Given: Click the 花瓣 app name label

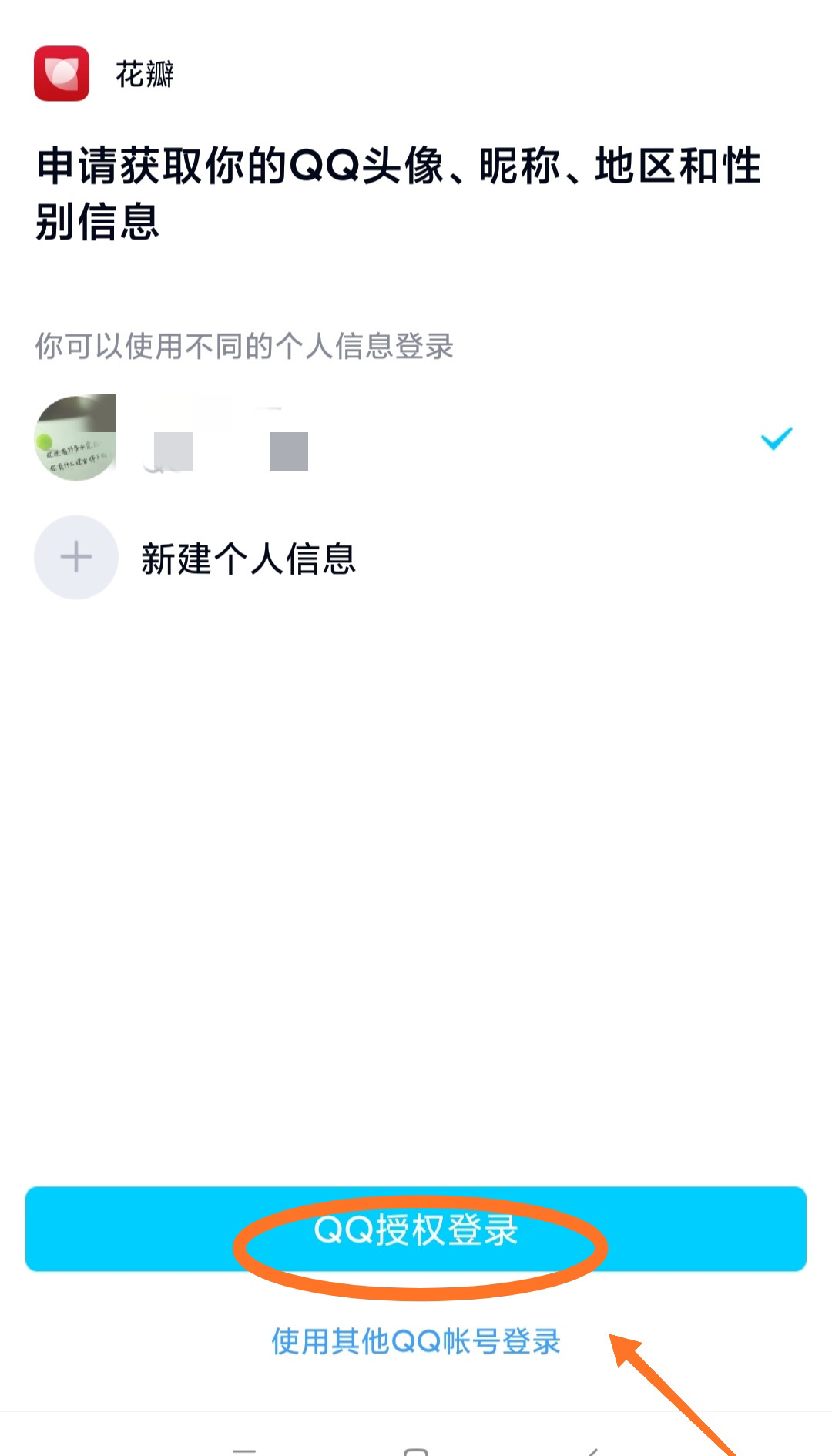Looking at the screenshot, I should [x=143, y=73].
